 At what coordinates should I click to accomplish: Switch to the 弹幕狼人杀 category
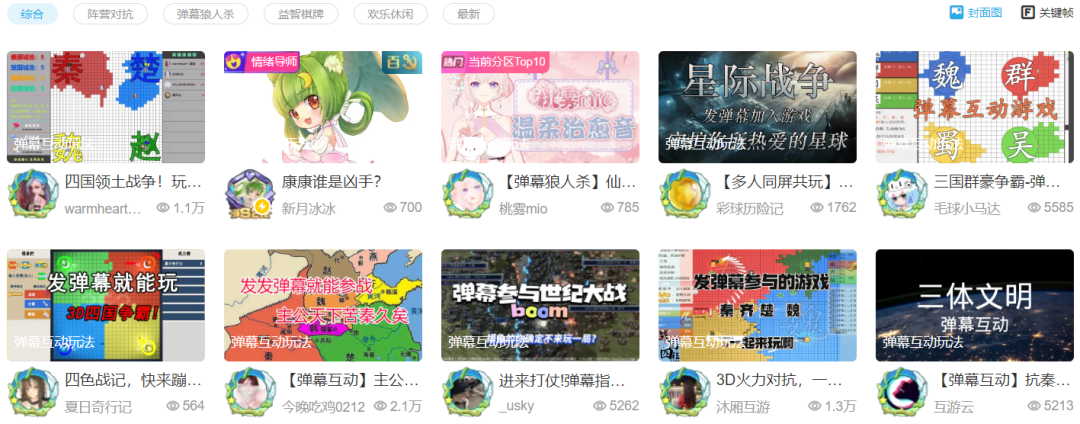pos(205,14)
